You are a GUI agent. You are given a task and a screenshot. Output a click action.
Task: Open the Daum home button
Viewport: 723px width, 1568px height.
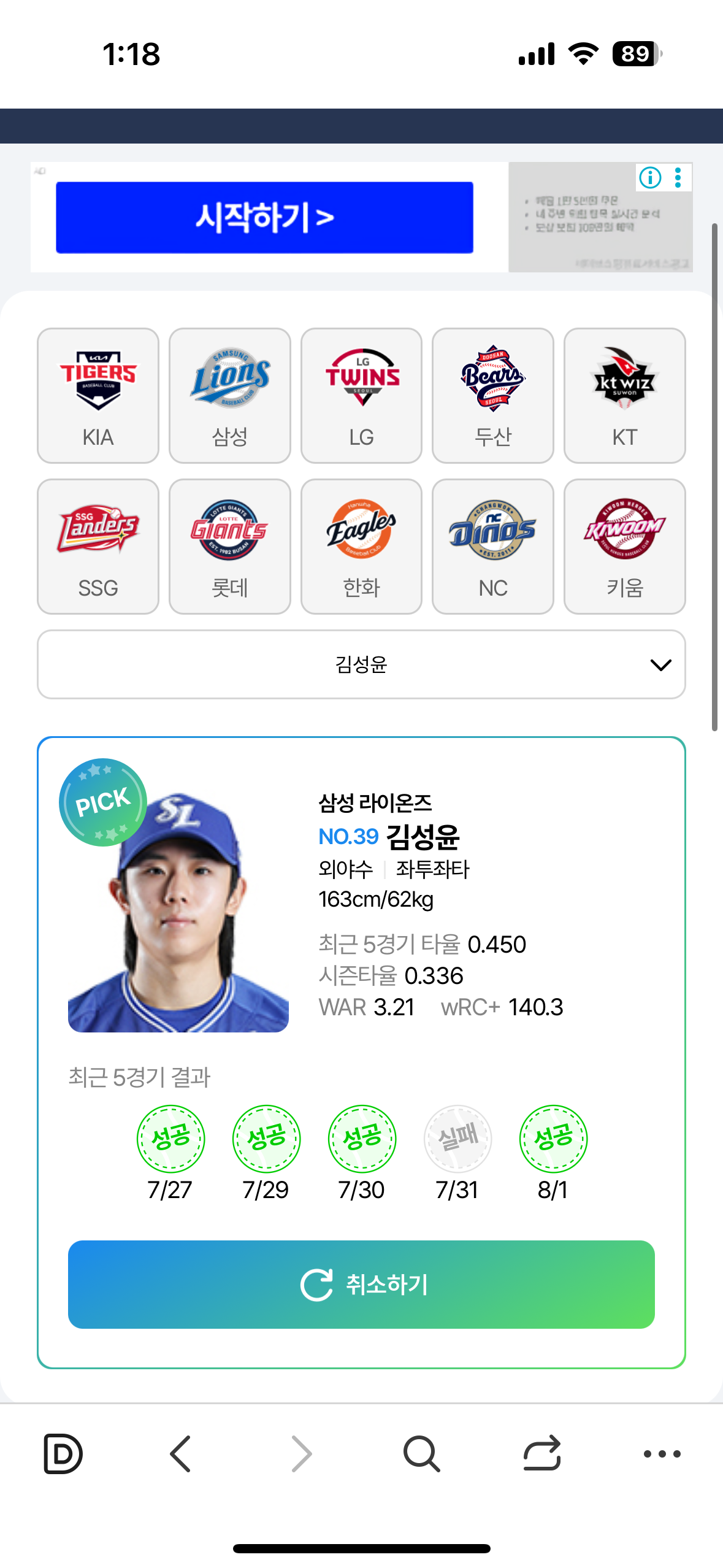click(63, 1454)
